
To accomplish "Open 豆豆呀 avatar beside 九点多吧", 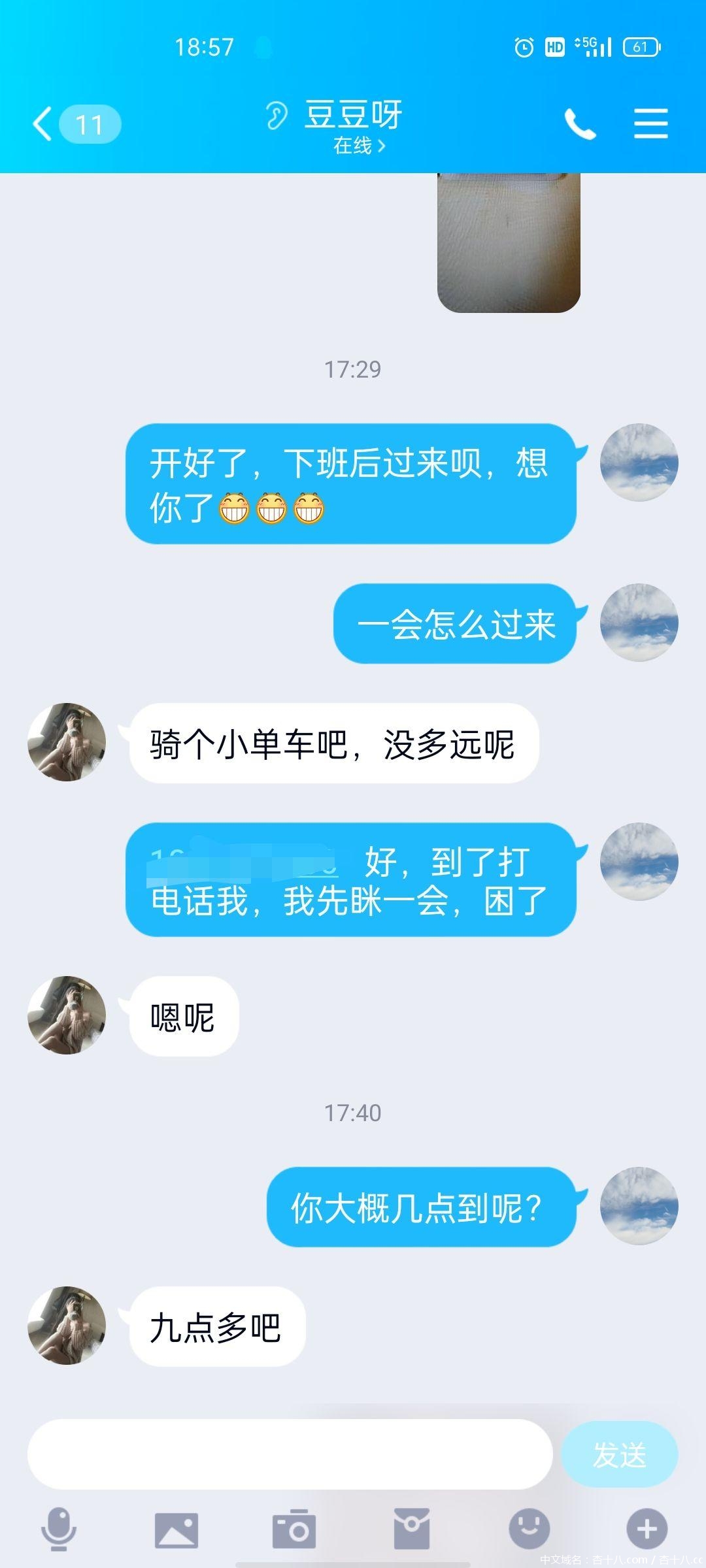I will [67, 1326].
